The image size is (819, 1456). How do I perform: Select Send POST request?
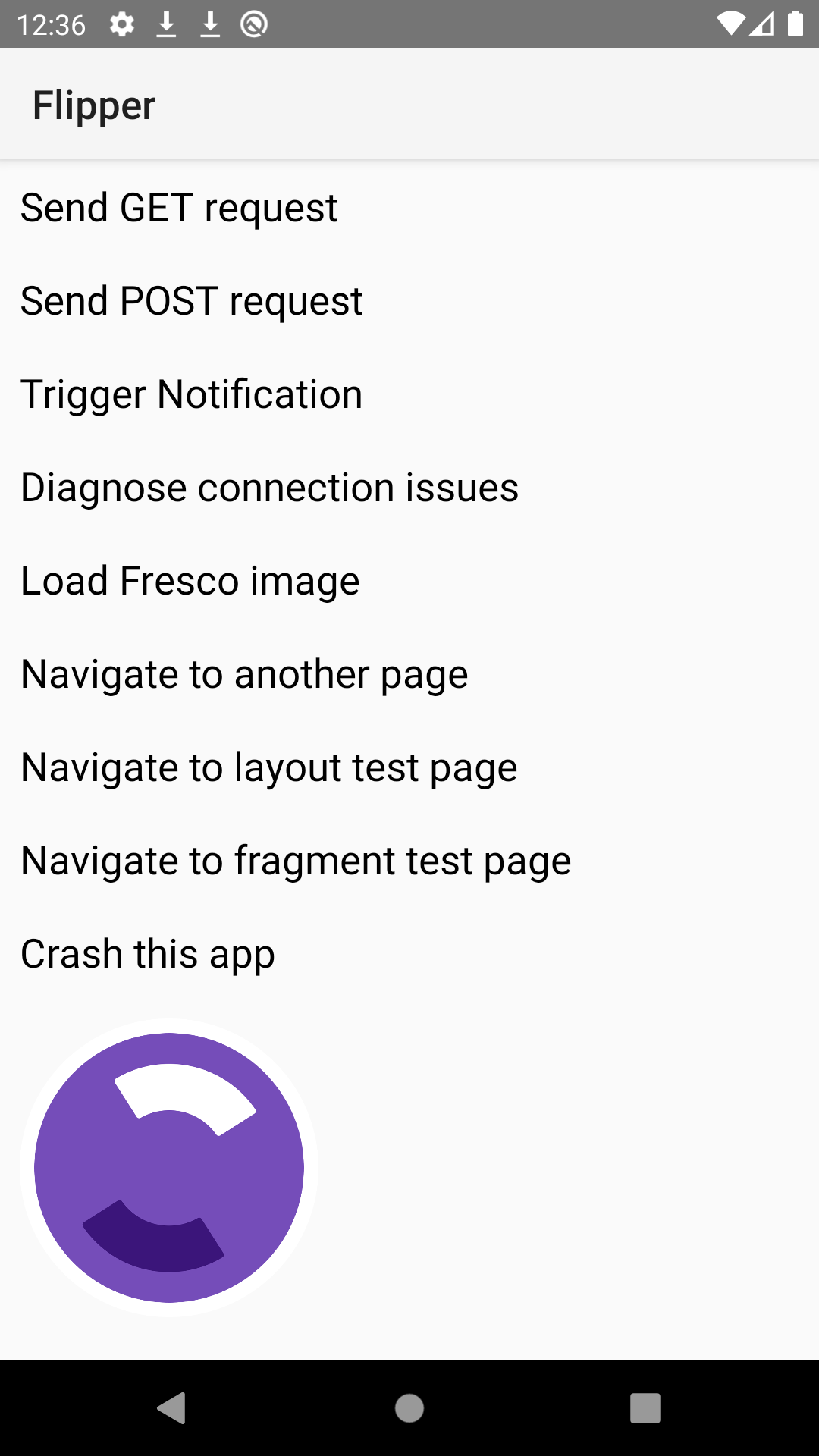coord(191,301)
